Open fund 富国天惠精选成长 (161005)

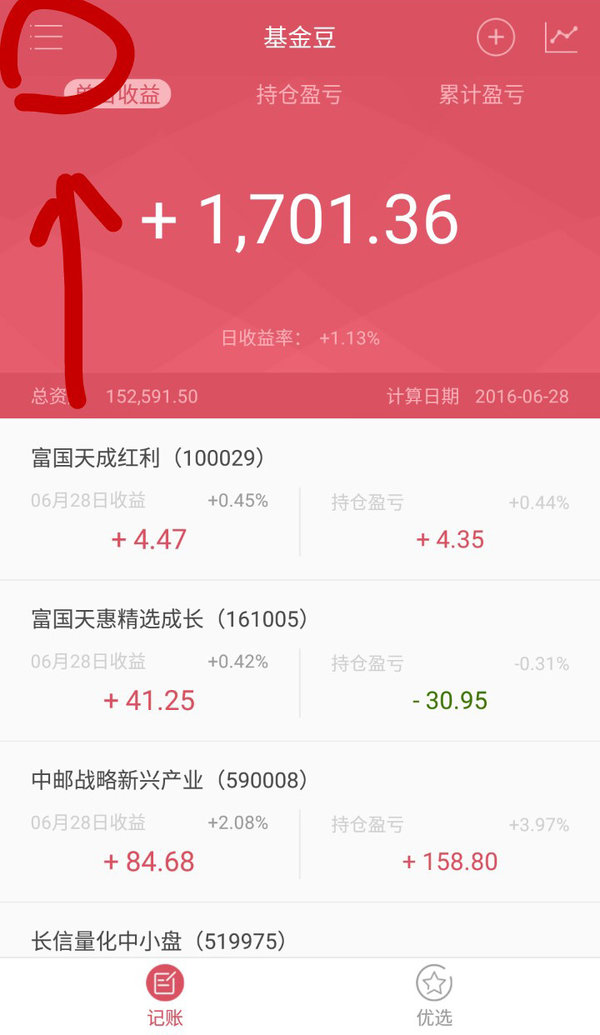click(x=300, y=661)
